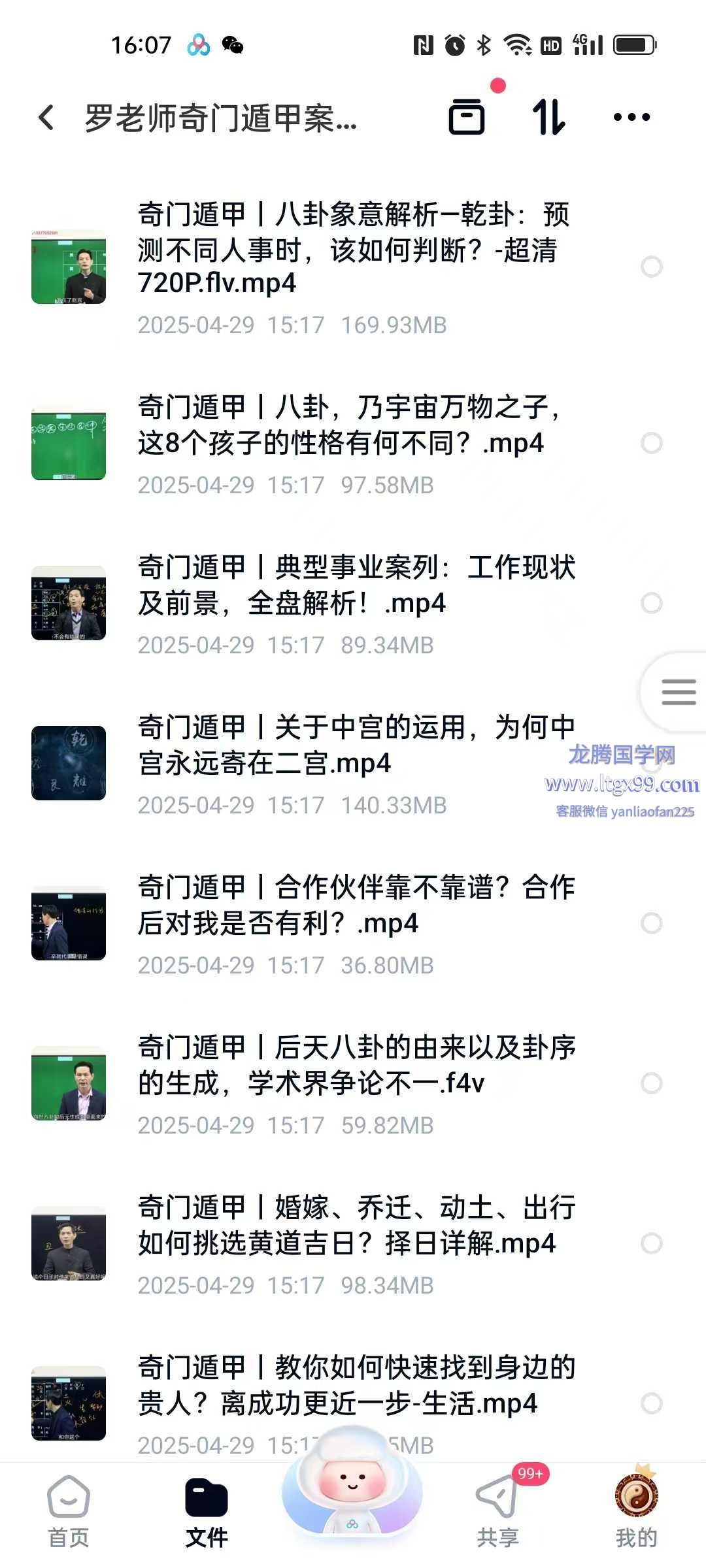The image size is (706, 1568).
Task: Select the 合作伙伴靠不靠谱 file checkbox
Action: click(652, 923)
